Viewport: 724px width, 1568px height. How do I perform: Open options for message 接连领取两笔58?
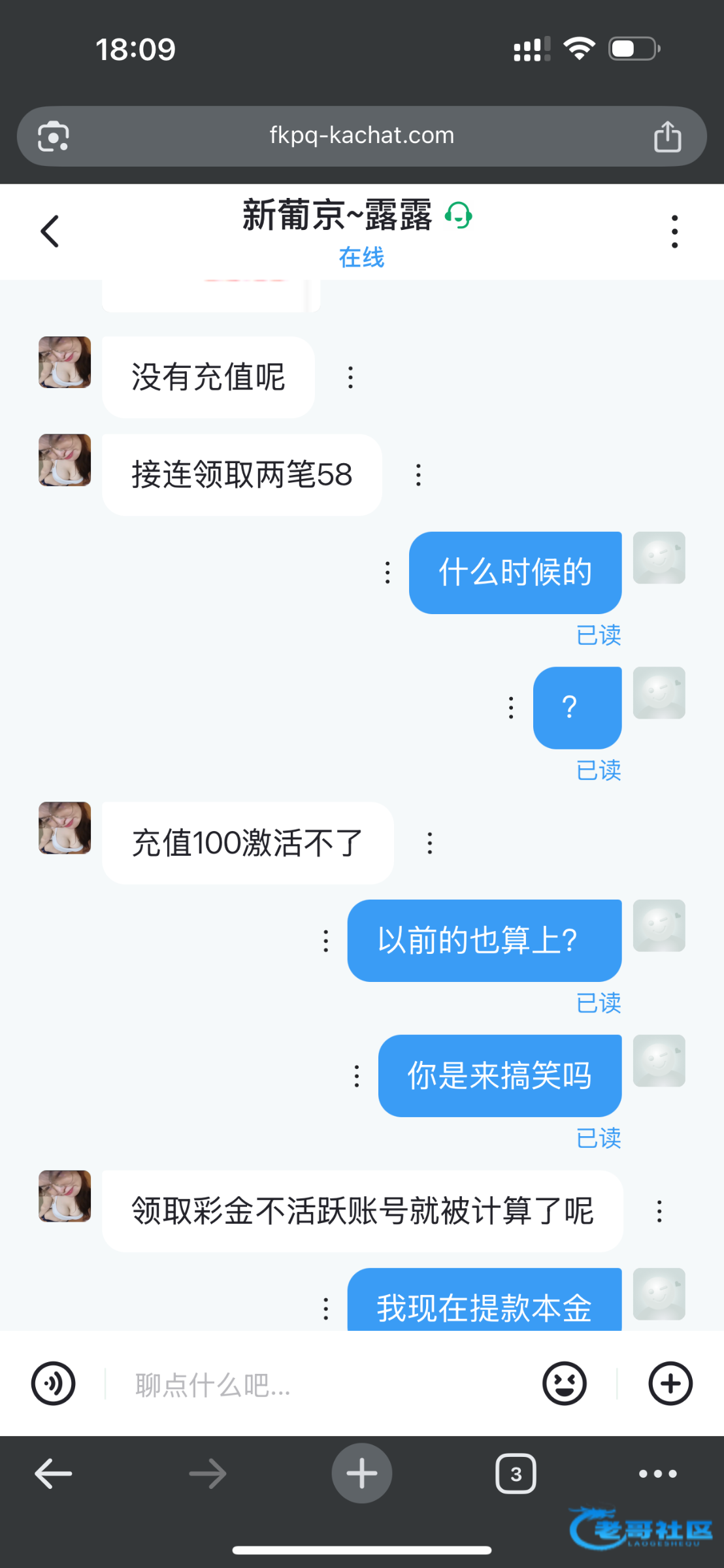tap(418, 475)
